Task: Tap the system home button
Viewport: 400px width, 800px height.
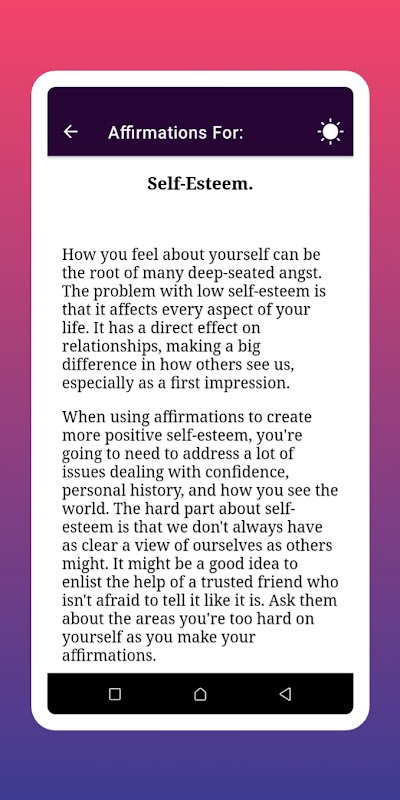Action: [x=200, y=694]
